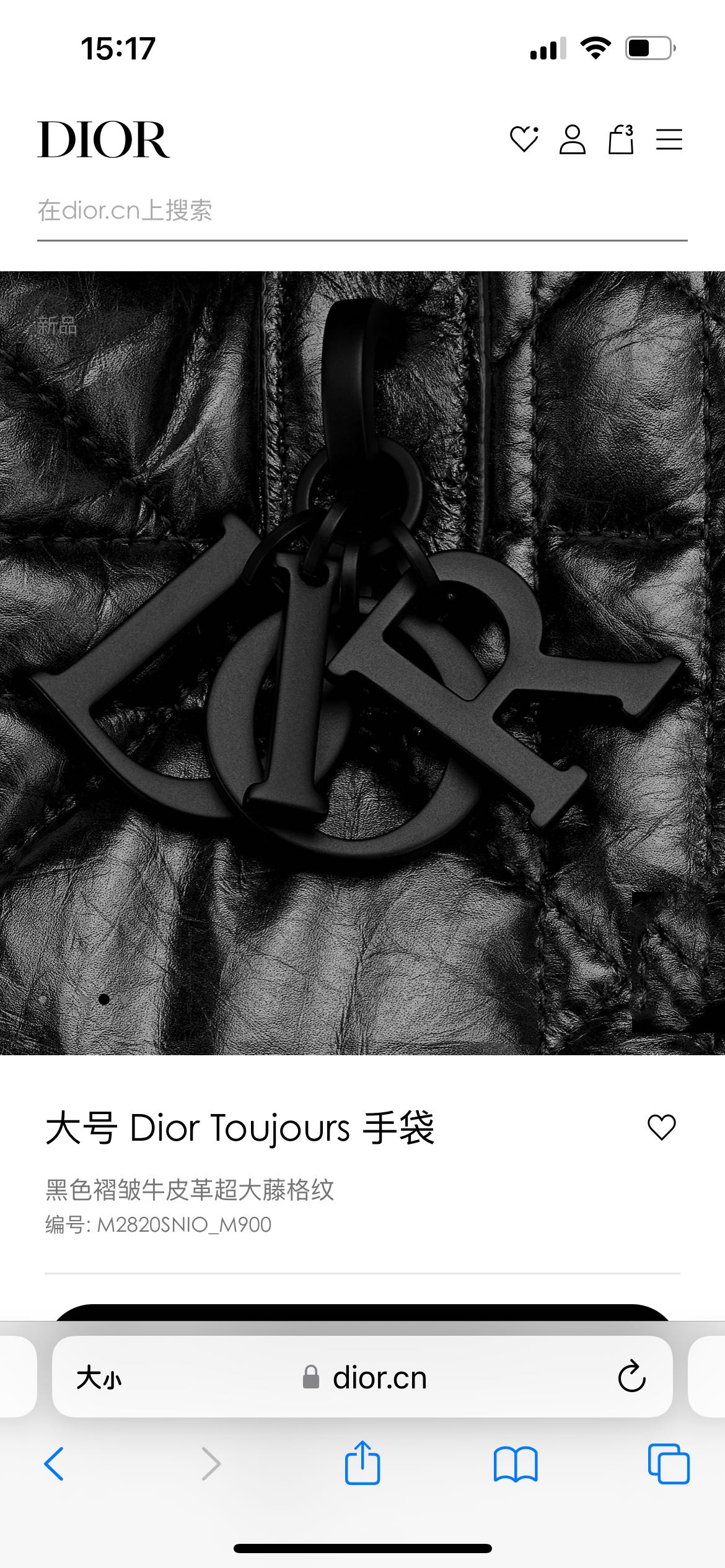Go back to previous page in Safari
This screenshot has height=1568, width=725.
click(x=54, y=1464)
